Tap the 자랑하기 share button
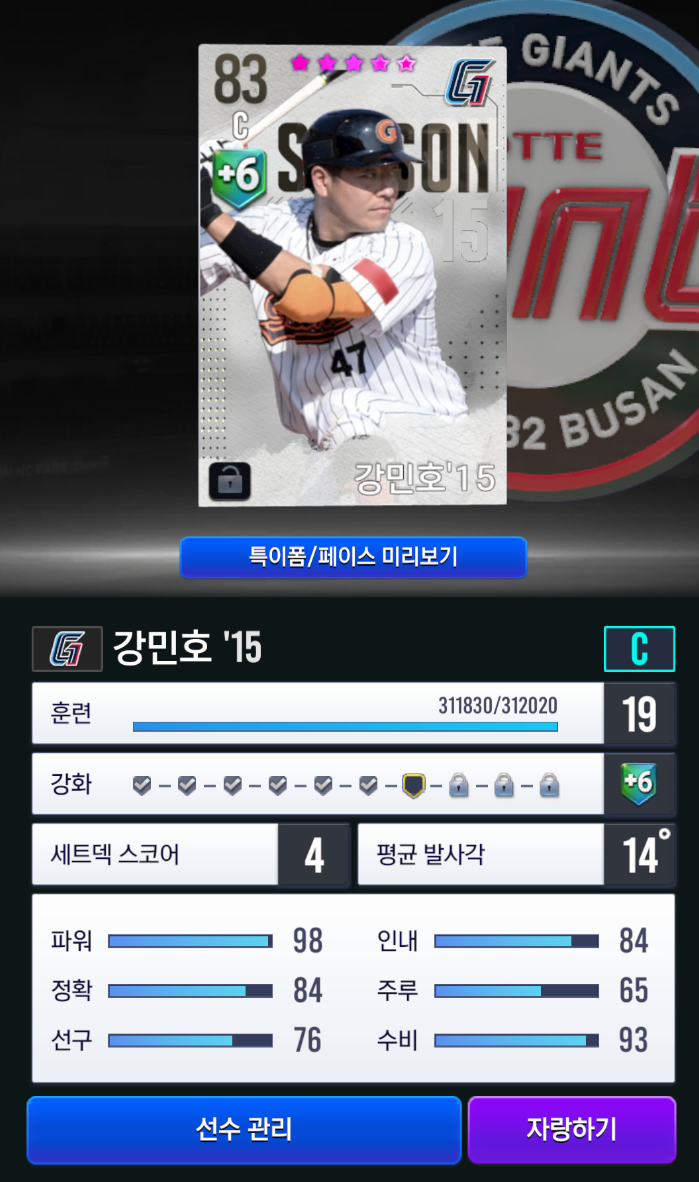699x1182 pixels. pos(571,1129)
